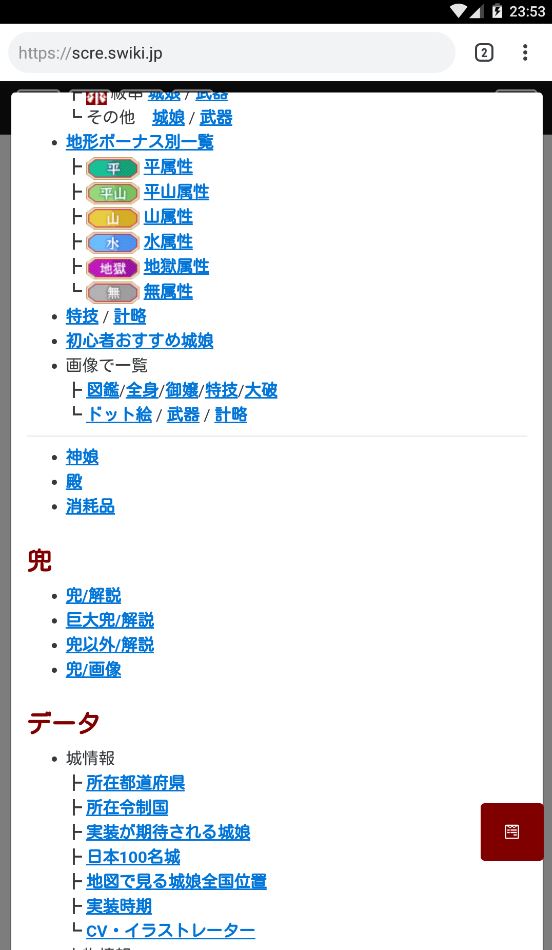This screenshot has height=950, width=552.
Task: Open the 平山属性 link
Action: coord(176,192)
